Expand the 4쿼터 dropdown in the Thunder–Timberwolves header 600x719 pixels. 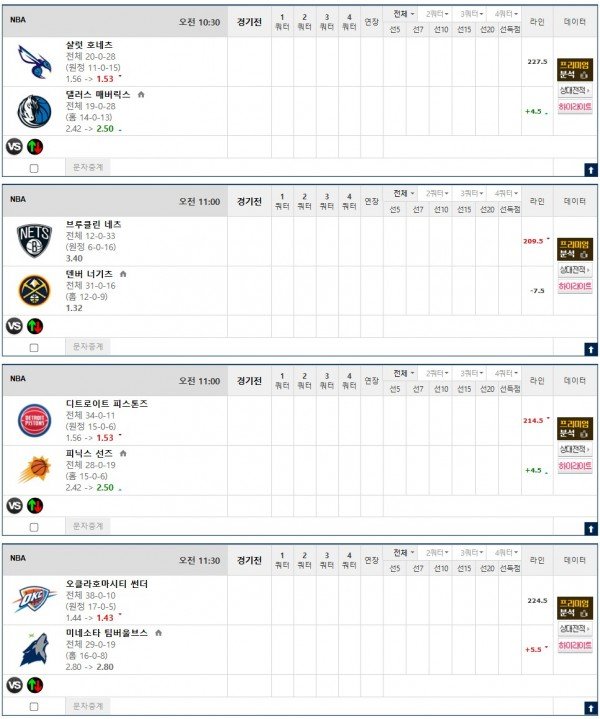pos(507,553)
